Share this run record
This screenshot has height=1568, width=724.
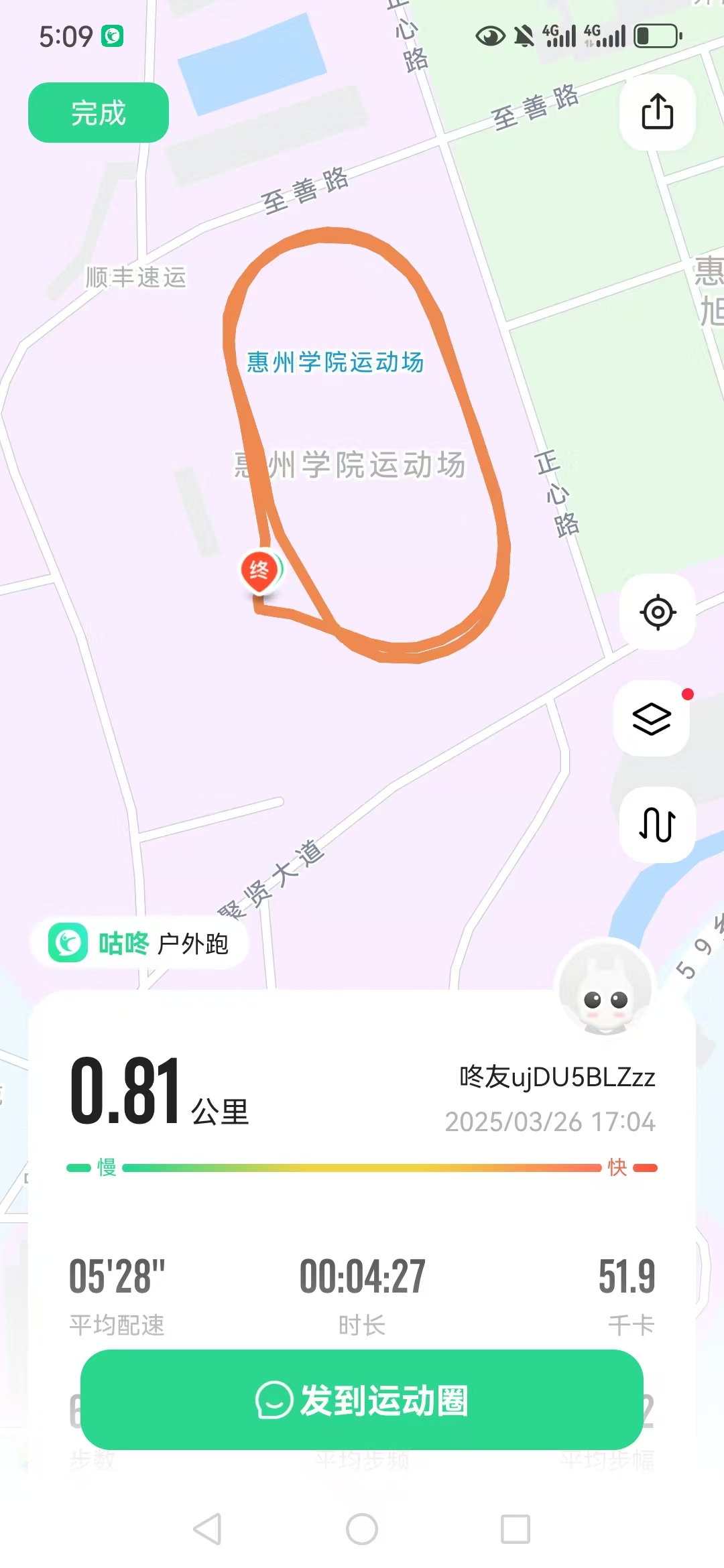click(x=657, y=112)
